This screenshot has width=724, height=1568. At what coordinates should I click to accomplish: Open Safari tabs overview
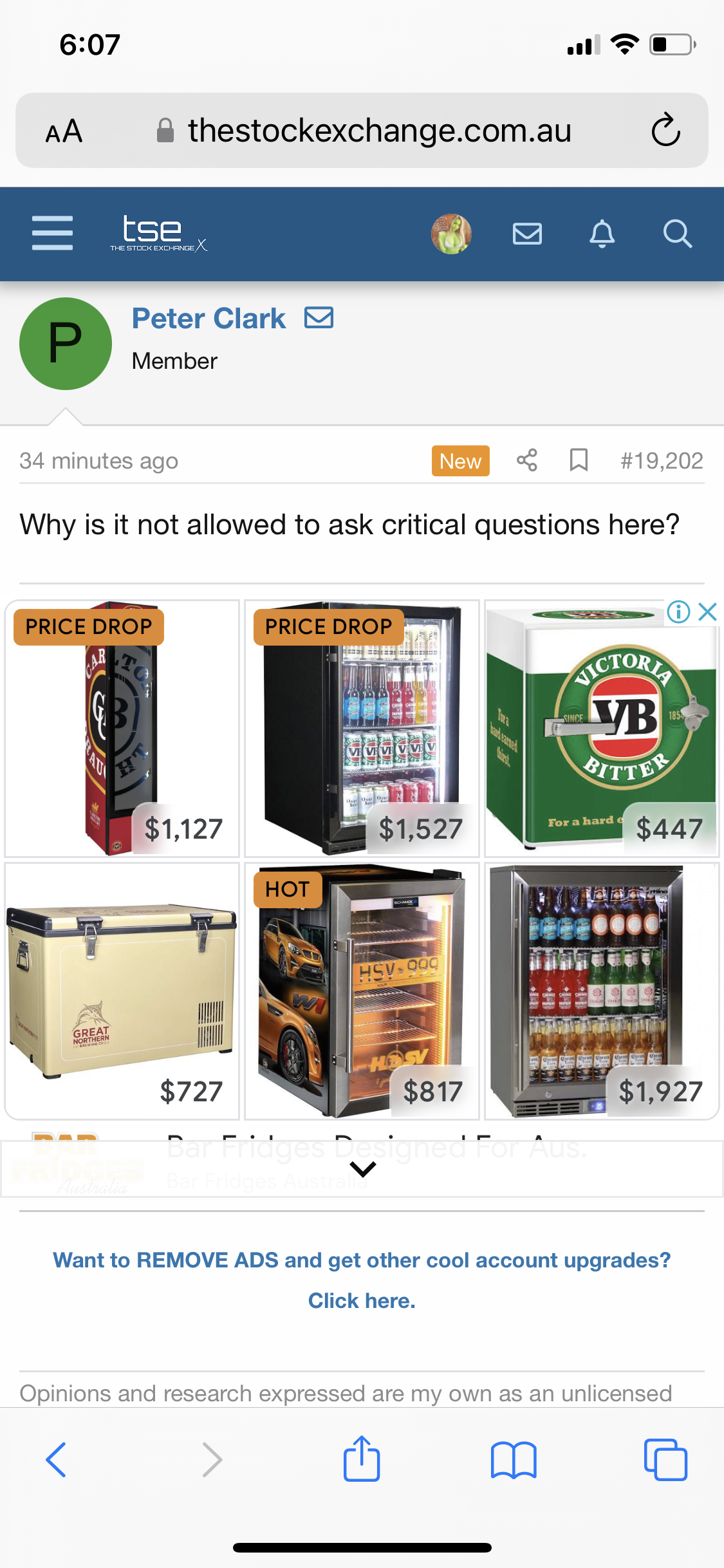point(665,1459)
